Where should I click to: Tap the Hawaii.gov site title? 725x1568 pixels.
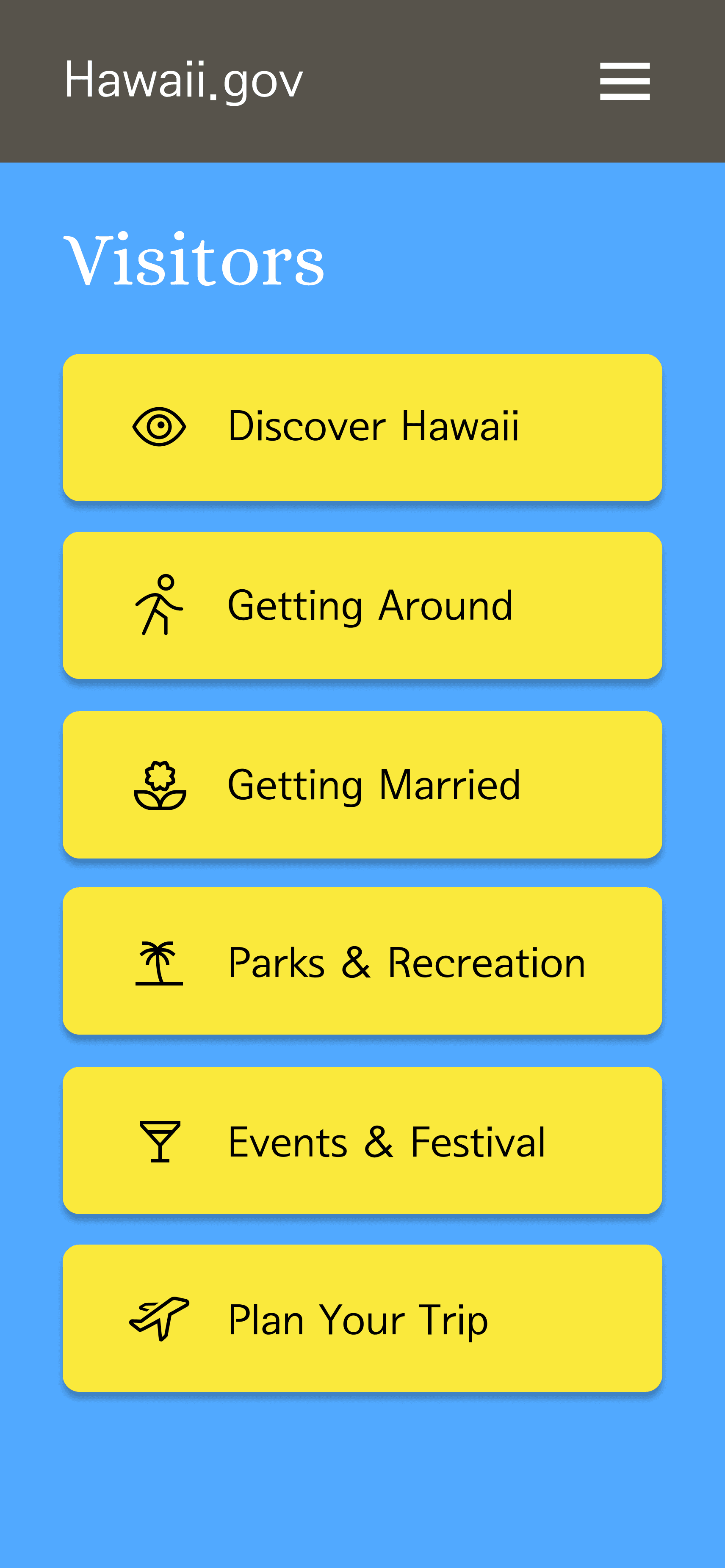pyautogui.click(x=183, y=80)
